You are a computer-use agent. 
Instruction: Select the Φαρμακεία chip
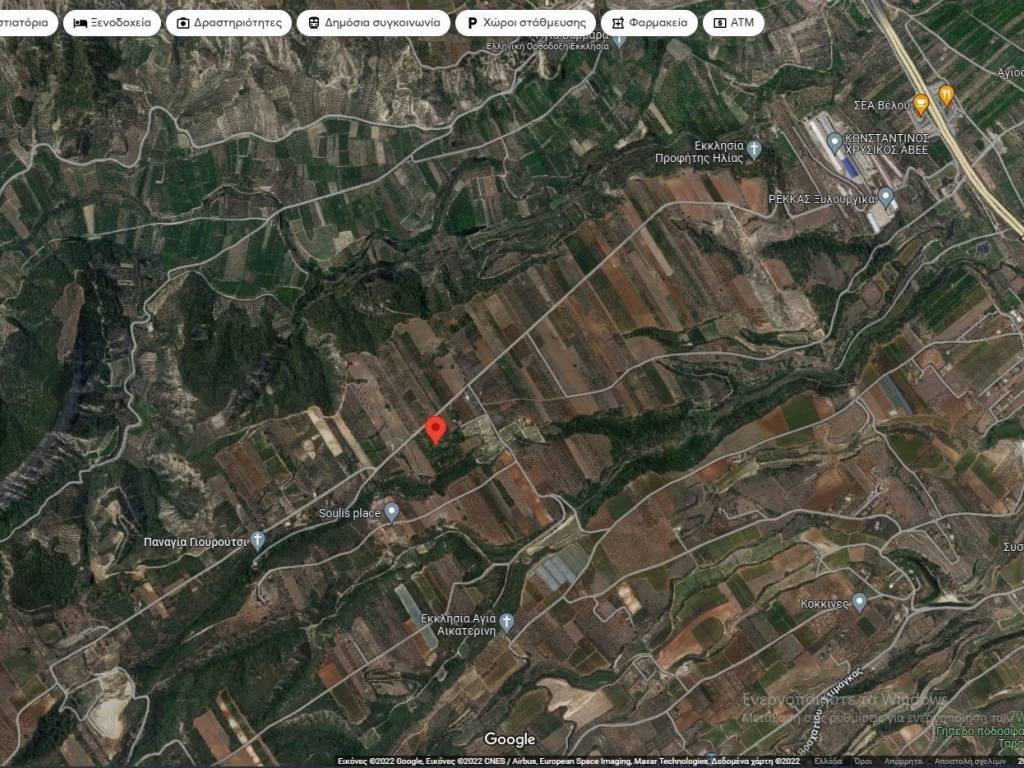[x=649, y=23]
